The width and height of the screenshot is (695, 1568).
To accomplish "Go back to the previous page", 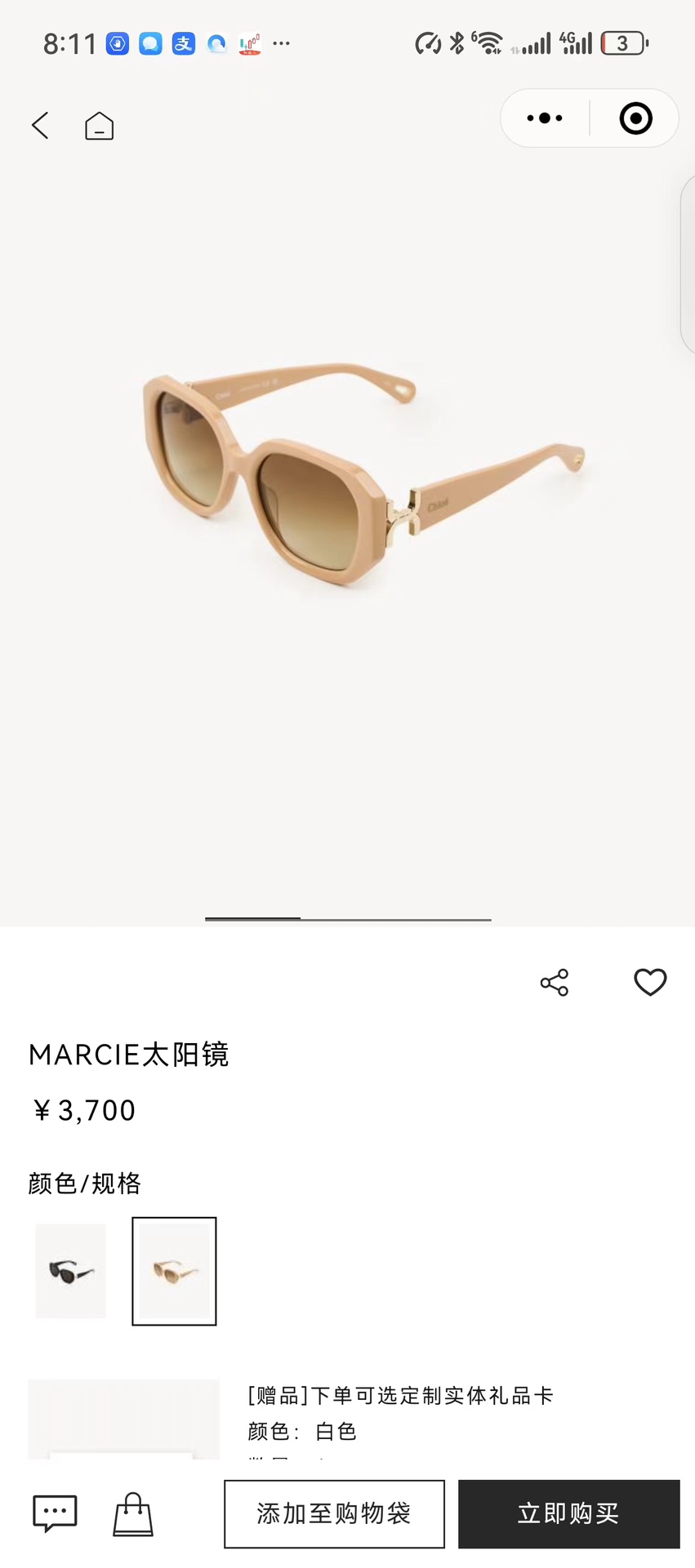I will (40, 126).
